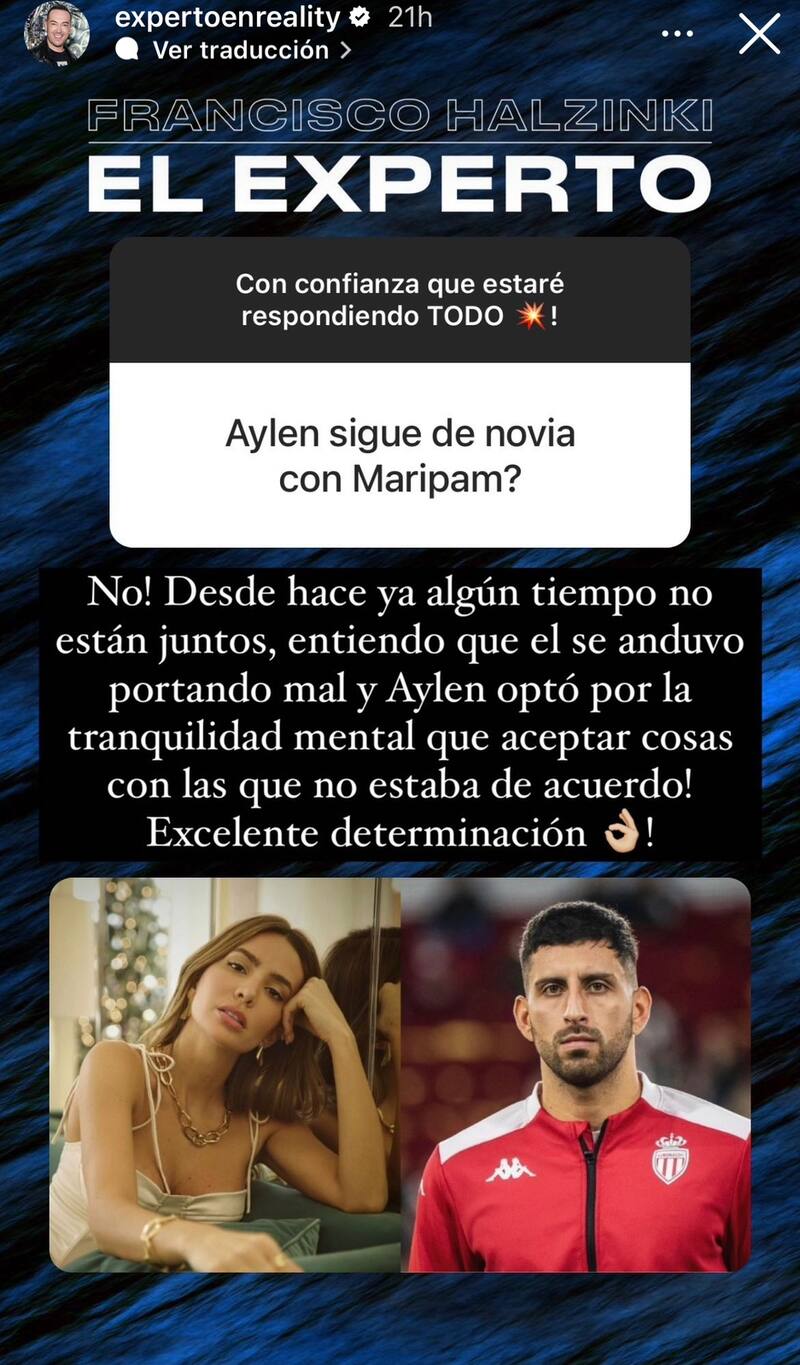800x1365 pixels.
Task: Close the story viewer
Action: (x=759, y=35)
